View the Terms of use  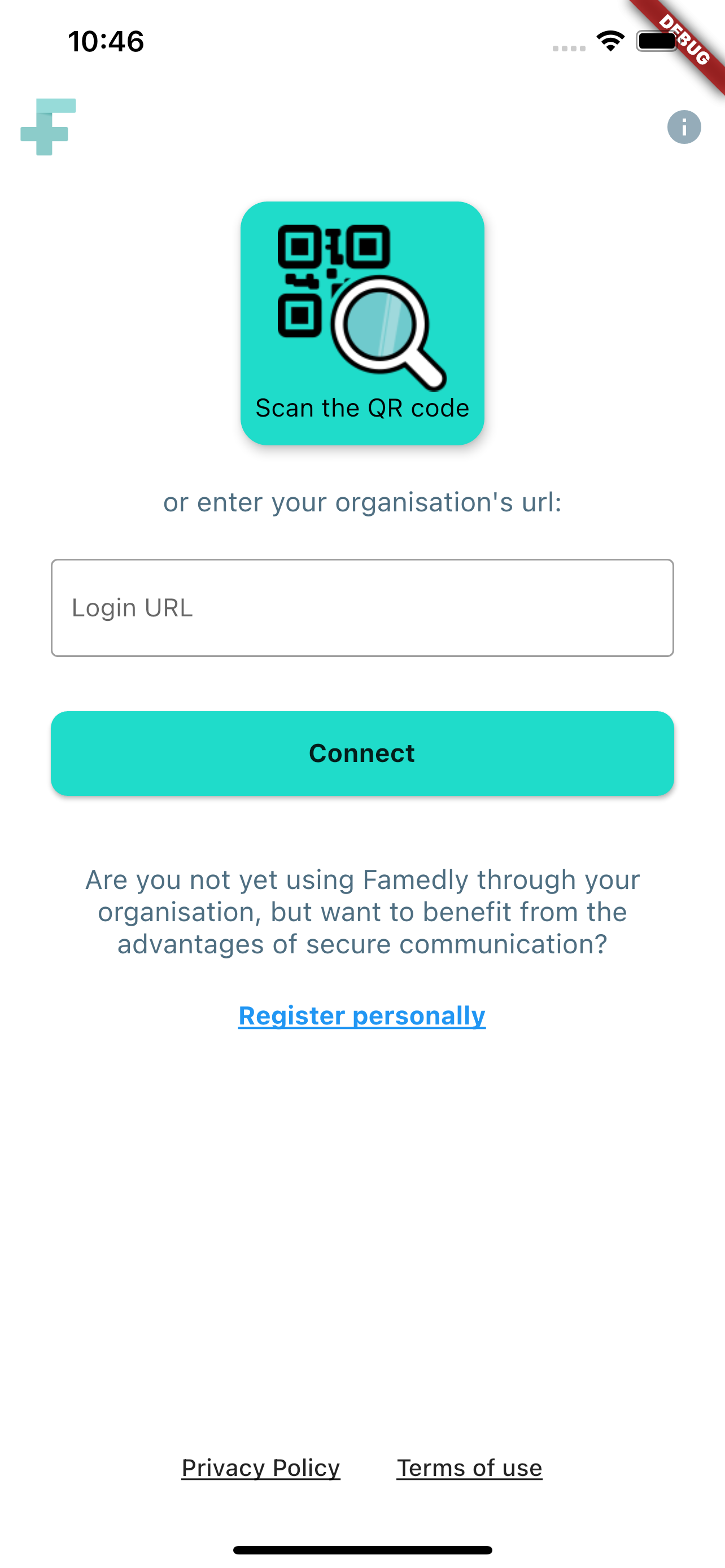pos(469,1468)
